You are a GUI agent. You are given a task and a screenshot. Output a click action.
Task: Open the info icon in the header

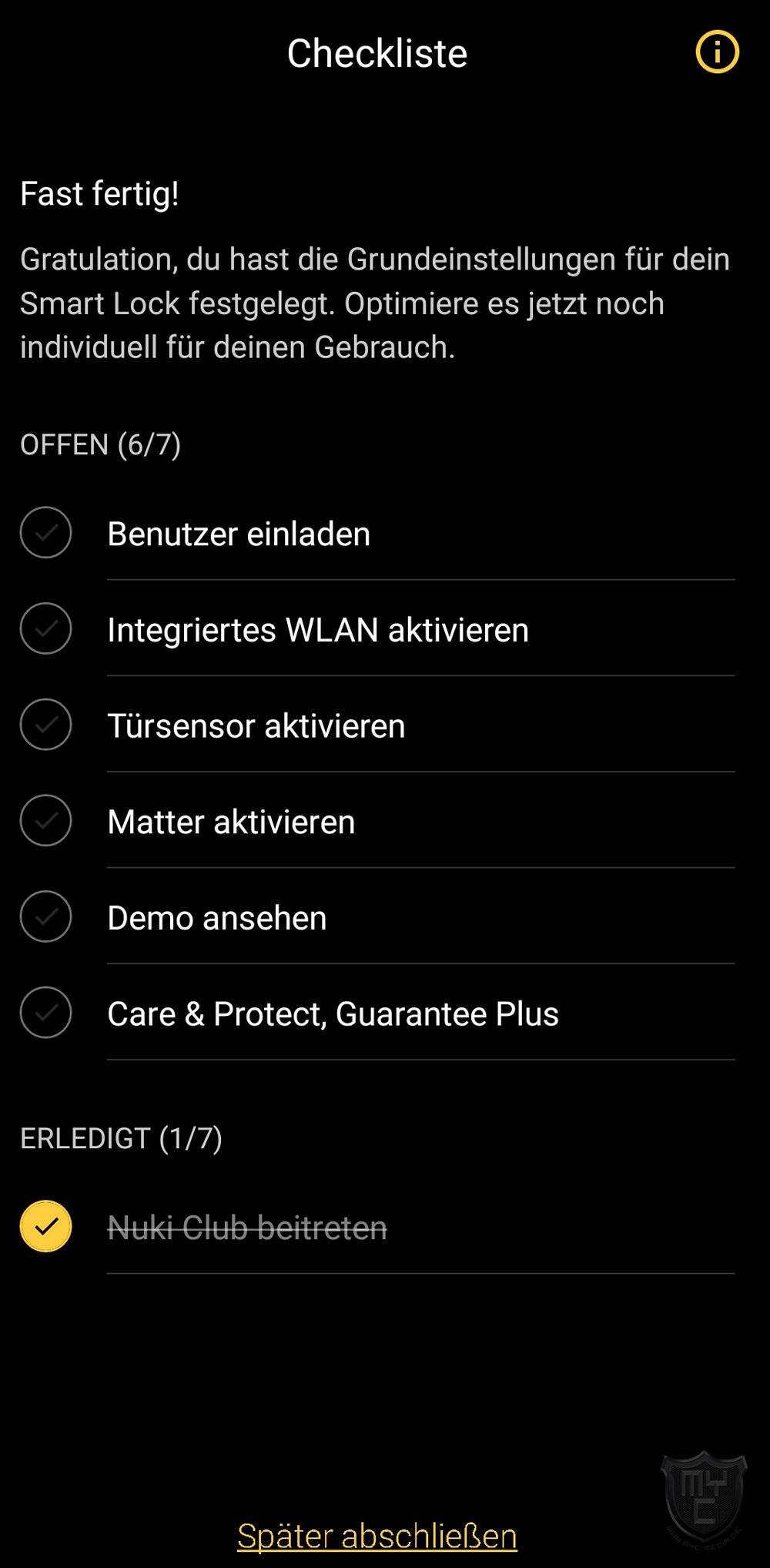pyautogui.click(x=717, y=52)
